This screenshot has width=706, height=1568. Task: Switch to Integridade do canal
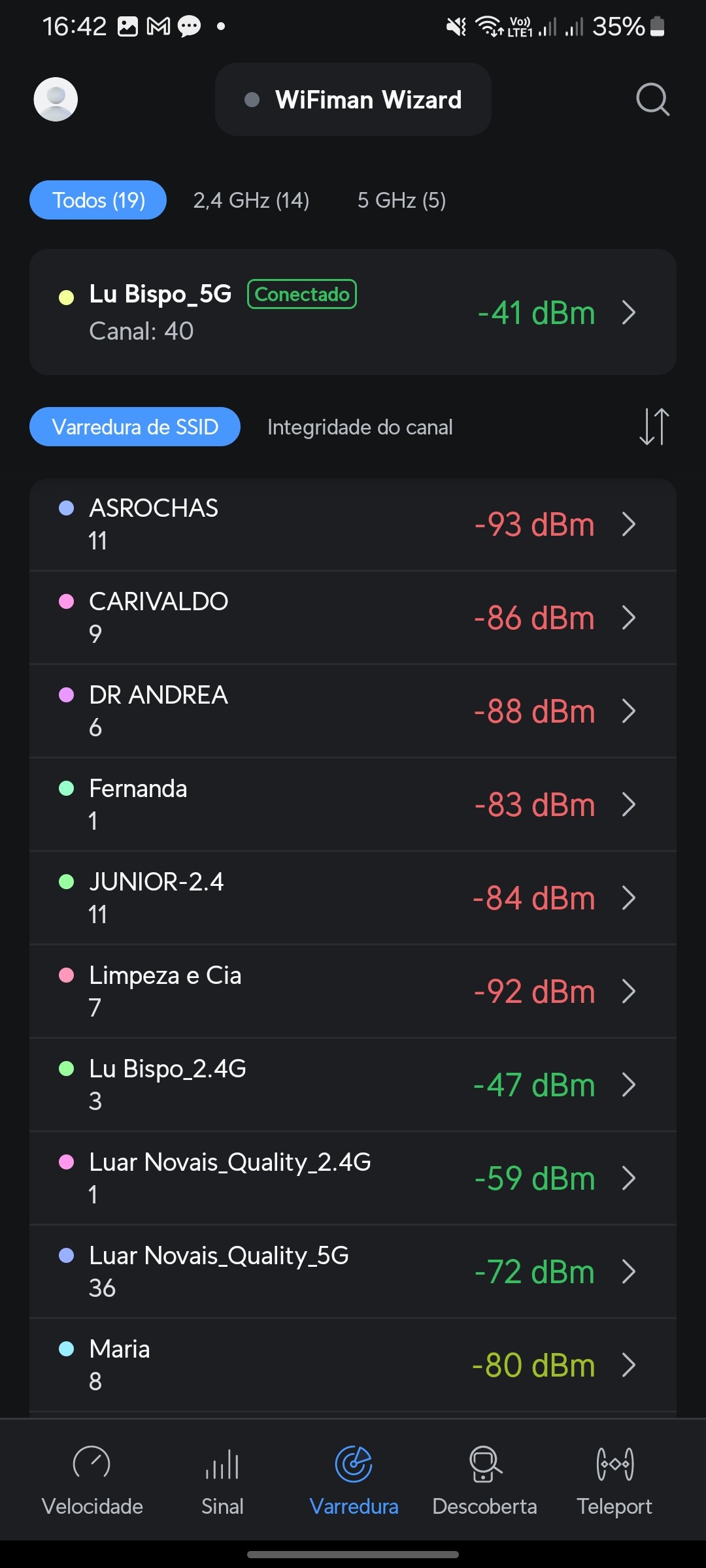coord(360,427)
